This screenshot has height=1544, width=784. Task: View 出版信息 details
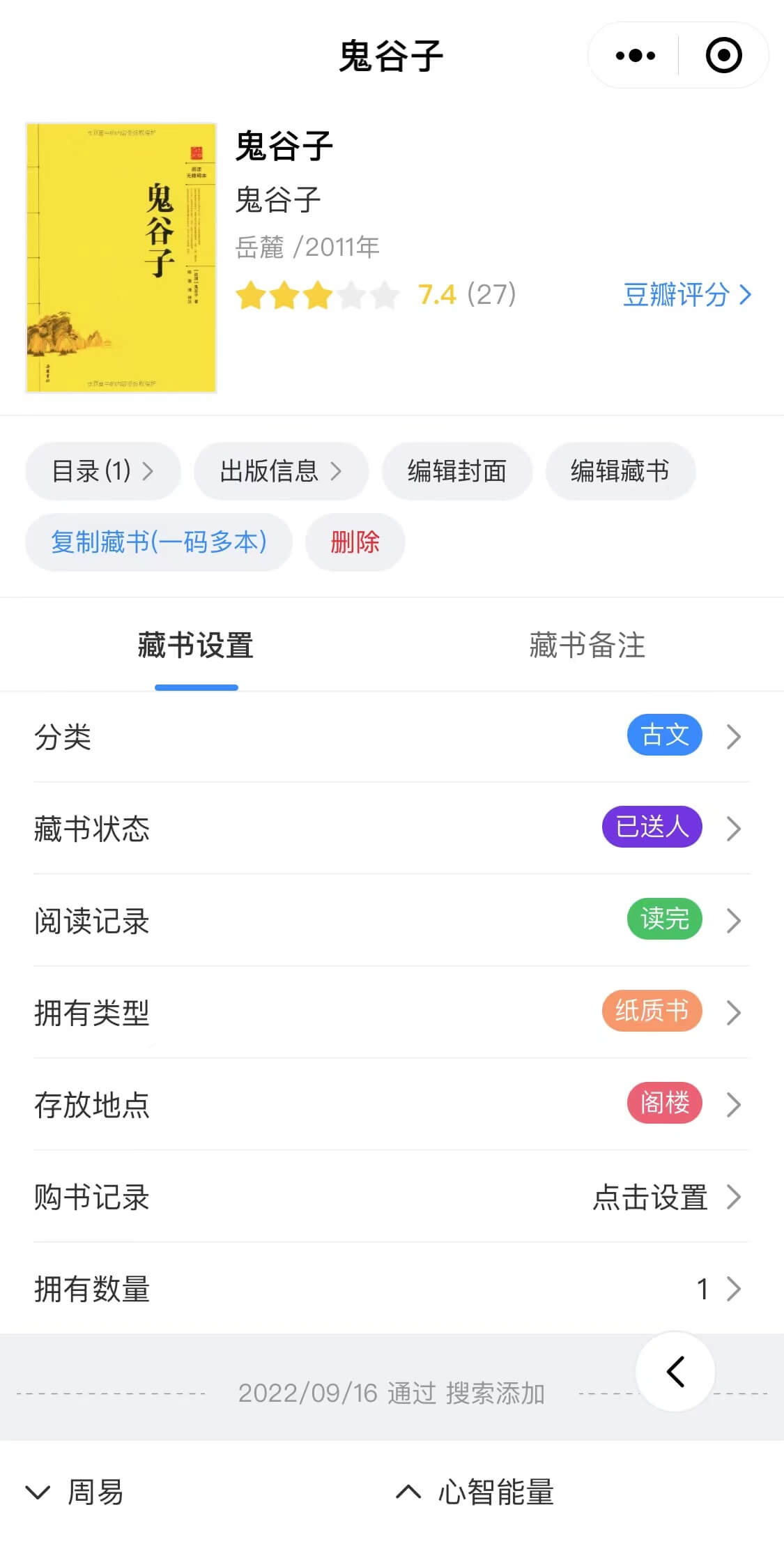pyautogui.click(x=281, y=471)
